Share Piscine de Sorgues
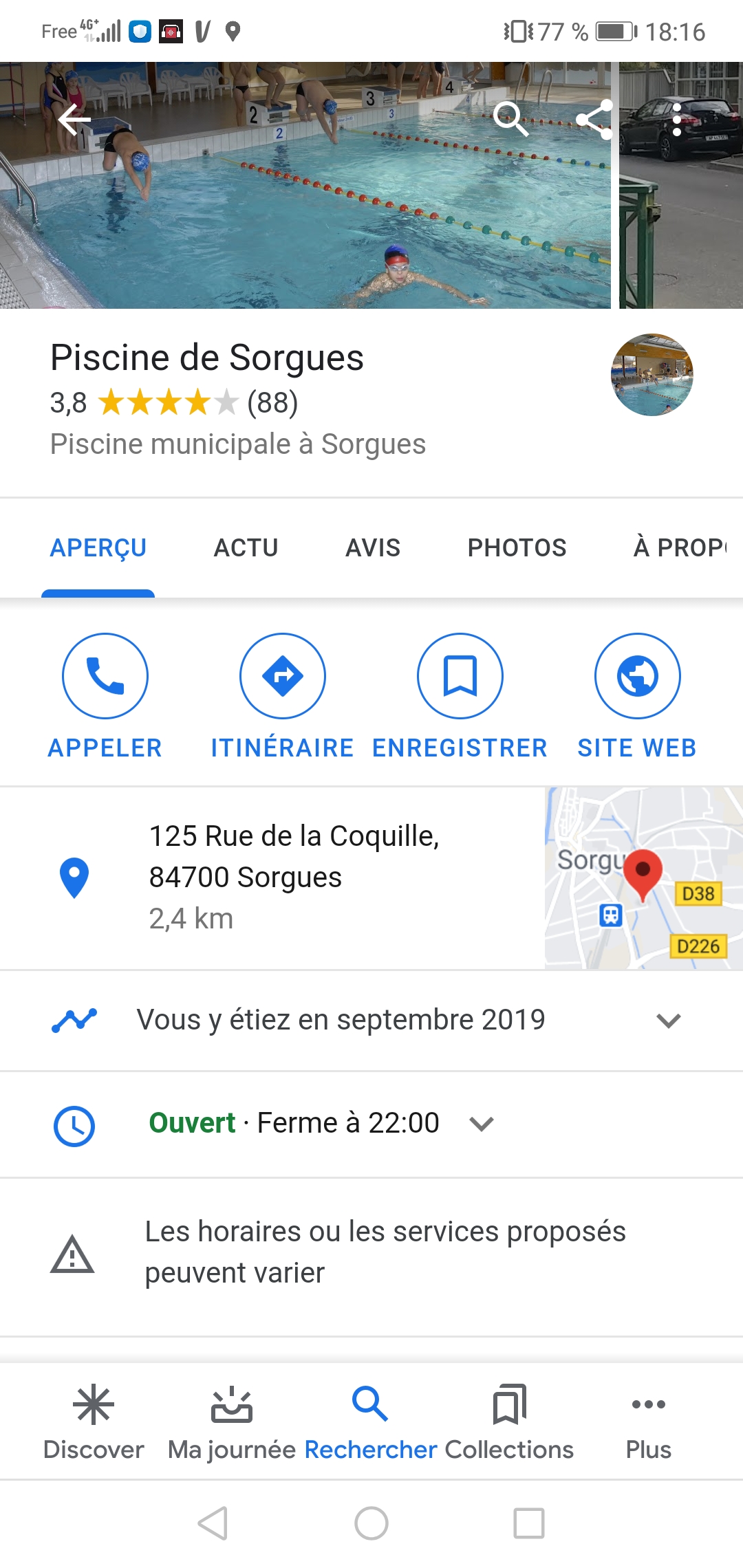 594,119
